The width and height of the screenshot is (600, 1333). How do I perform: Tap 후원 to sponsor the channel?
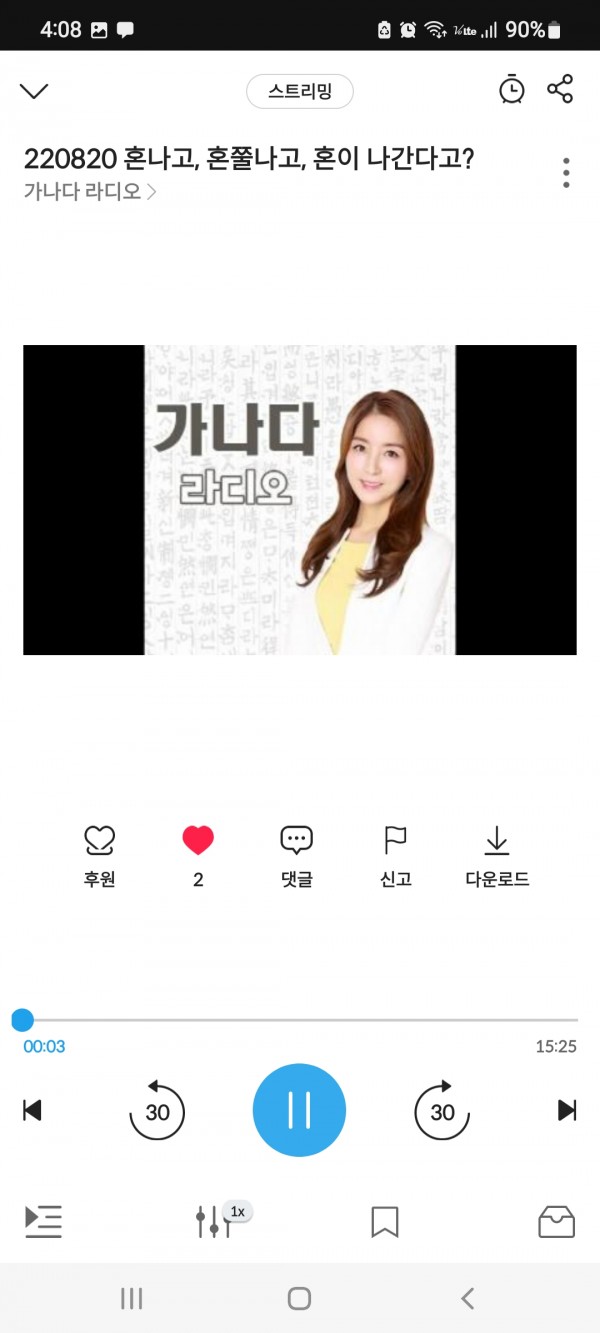click(100, 856)
